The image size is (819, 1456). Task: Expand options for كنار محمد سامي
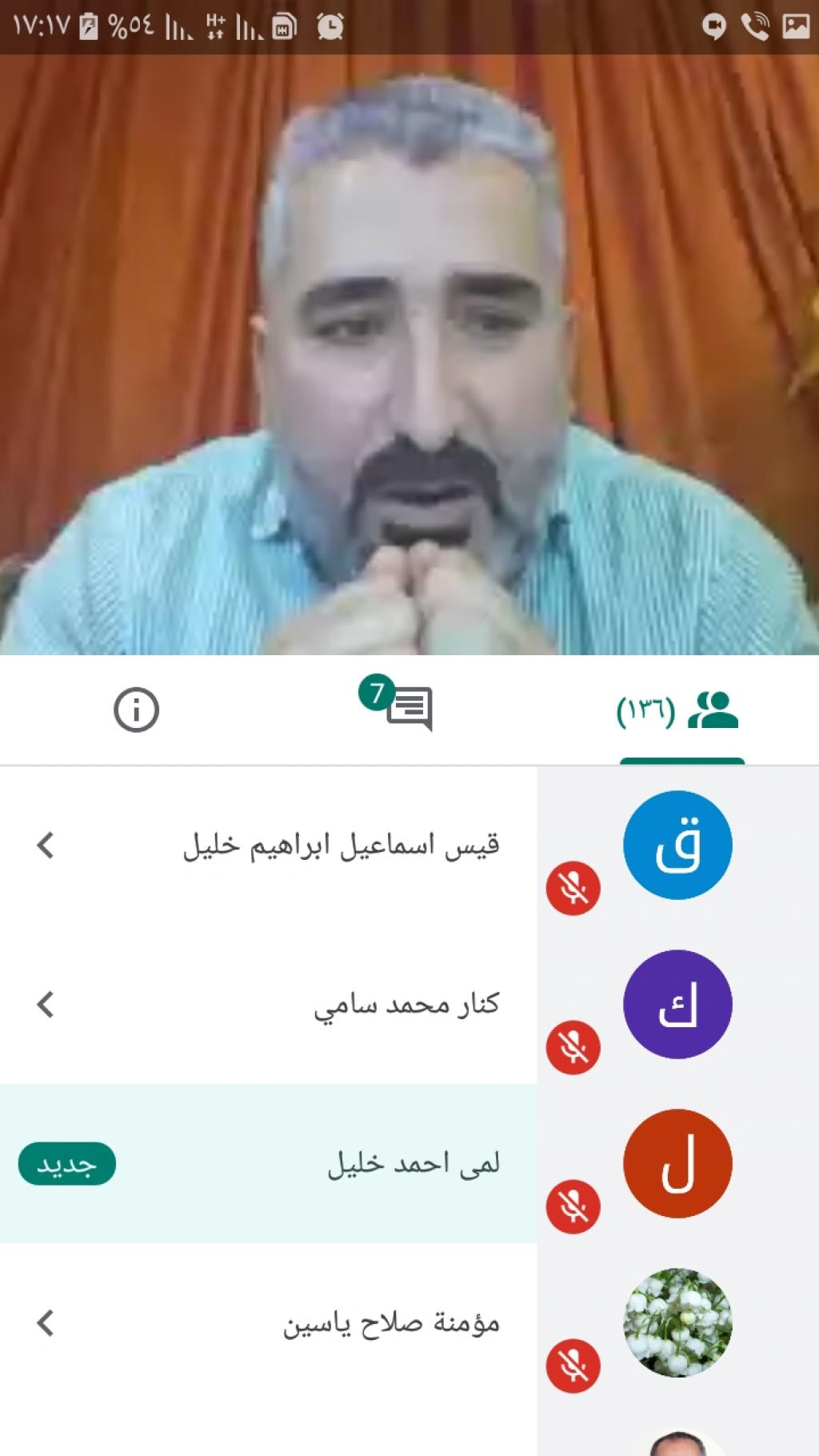click(46, 1004)
